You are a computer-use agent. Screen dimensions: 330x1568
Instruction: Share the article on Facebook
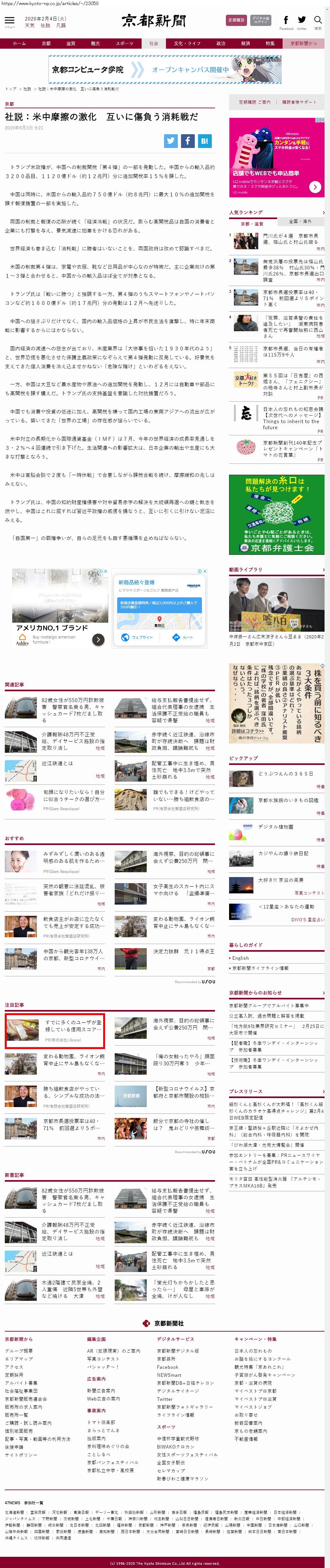point(187,141)
